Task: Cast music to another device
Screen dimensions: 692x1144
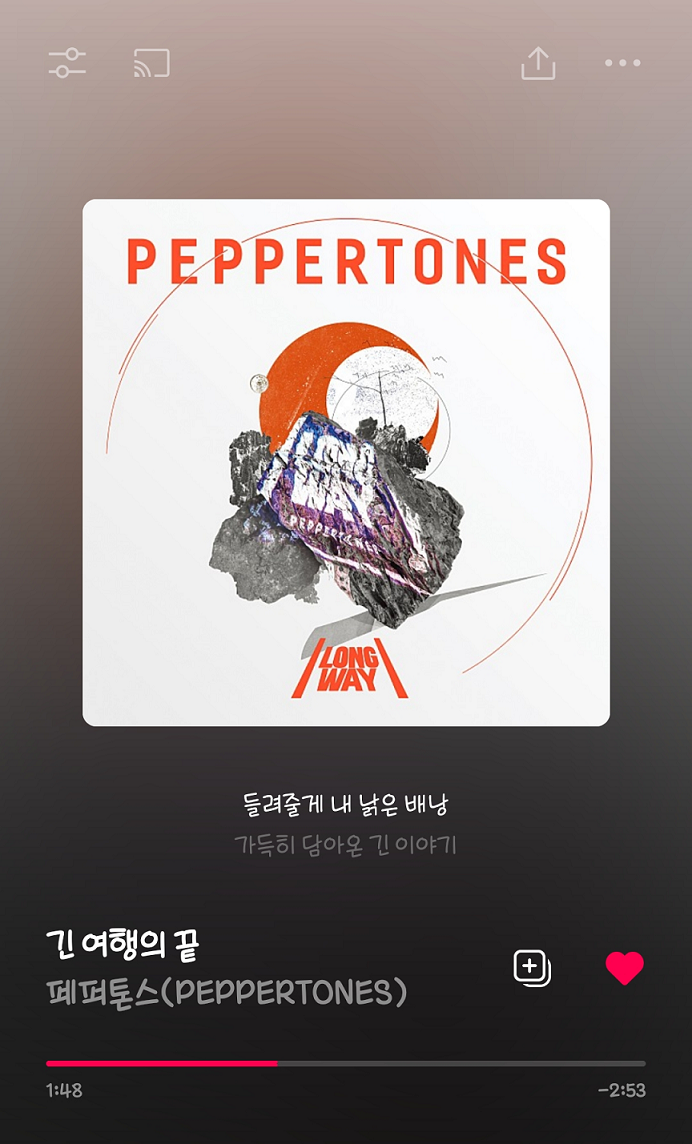Action: coord(151,63)
